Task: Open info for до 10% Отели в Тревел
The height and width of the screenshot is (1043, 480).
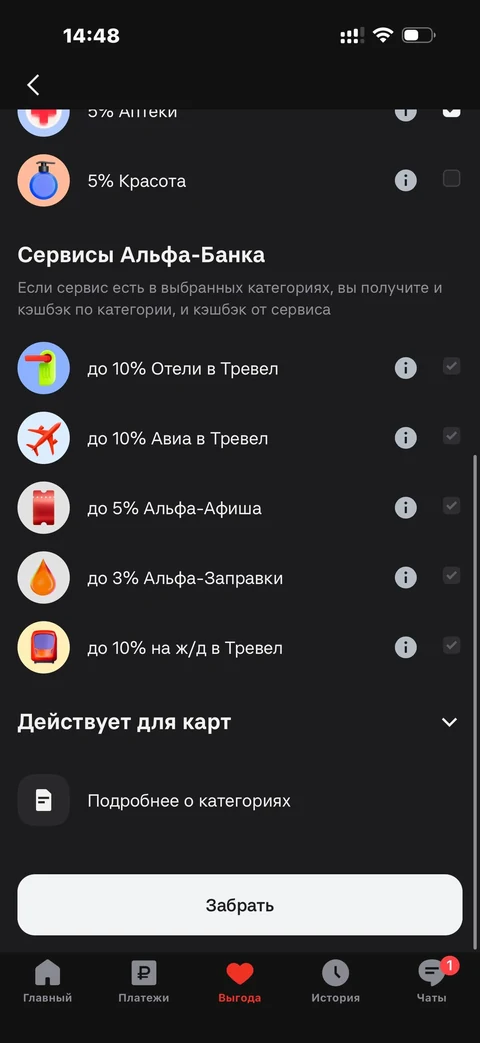Action: 406,368
